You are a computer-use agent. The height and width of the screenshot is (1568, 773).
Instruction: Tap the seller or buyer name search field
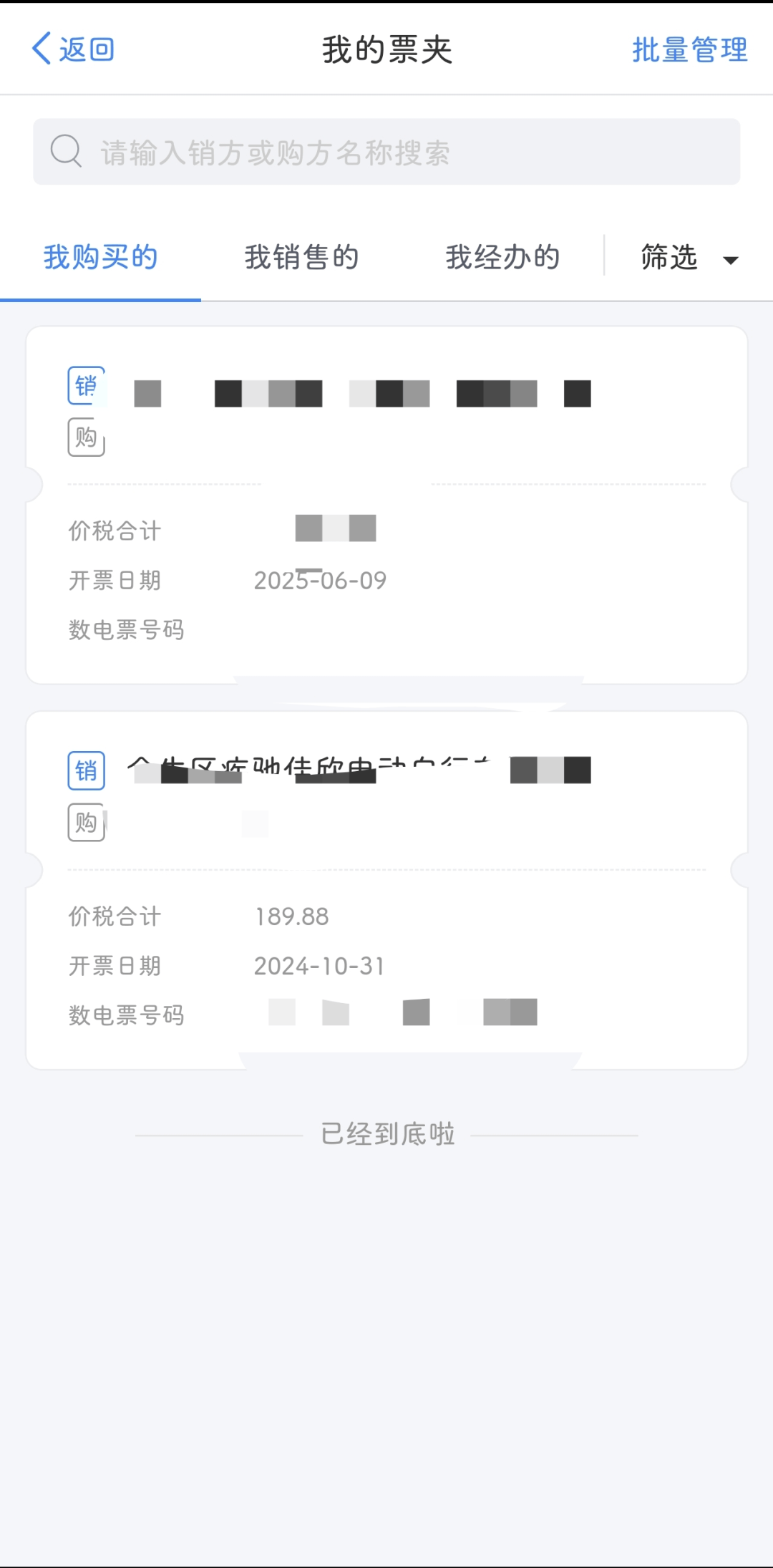coord(386,153)
